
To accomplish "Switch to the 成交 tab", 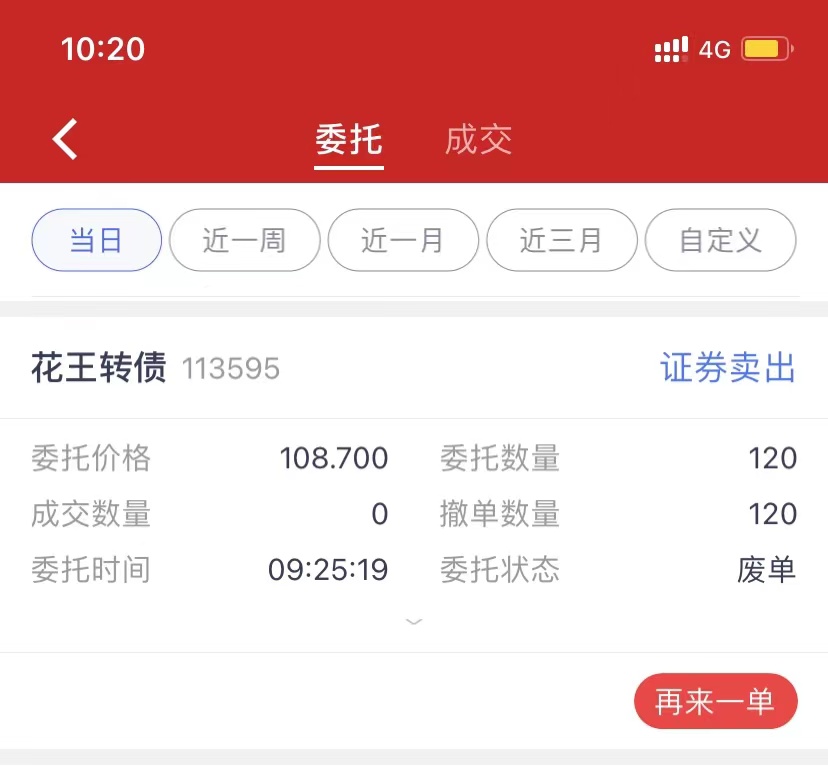I will coord(478,140).
